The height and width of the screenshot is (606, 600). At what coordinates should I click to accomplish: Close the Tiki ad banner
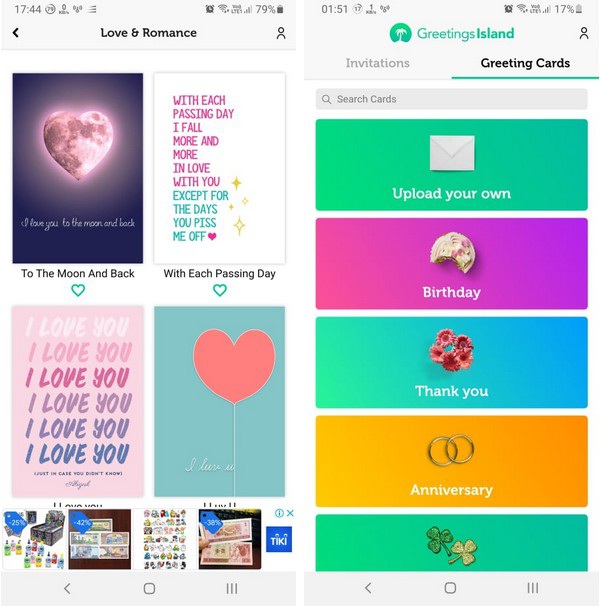[x=291, y=513]
